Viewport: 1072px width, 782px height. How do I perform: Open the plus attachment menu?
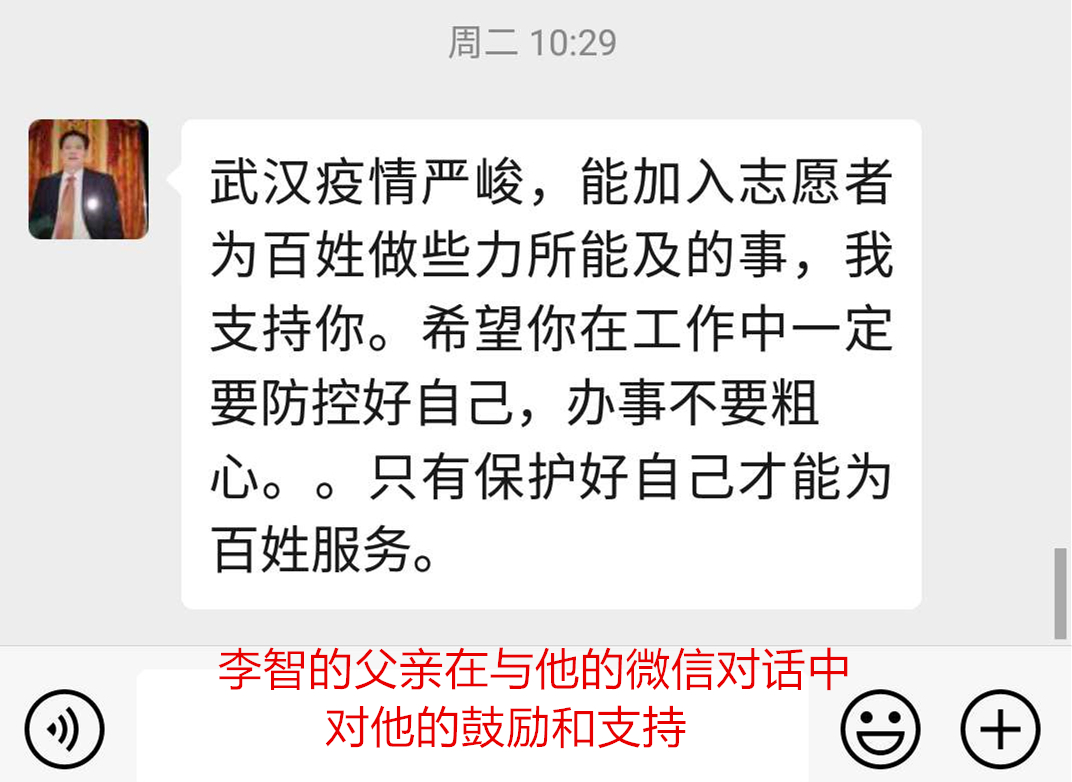pos(1000,729)
